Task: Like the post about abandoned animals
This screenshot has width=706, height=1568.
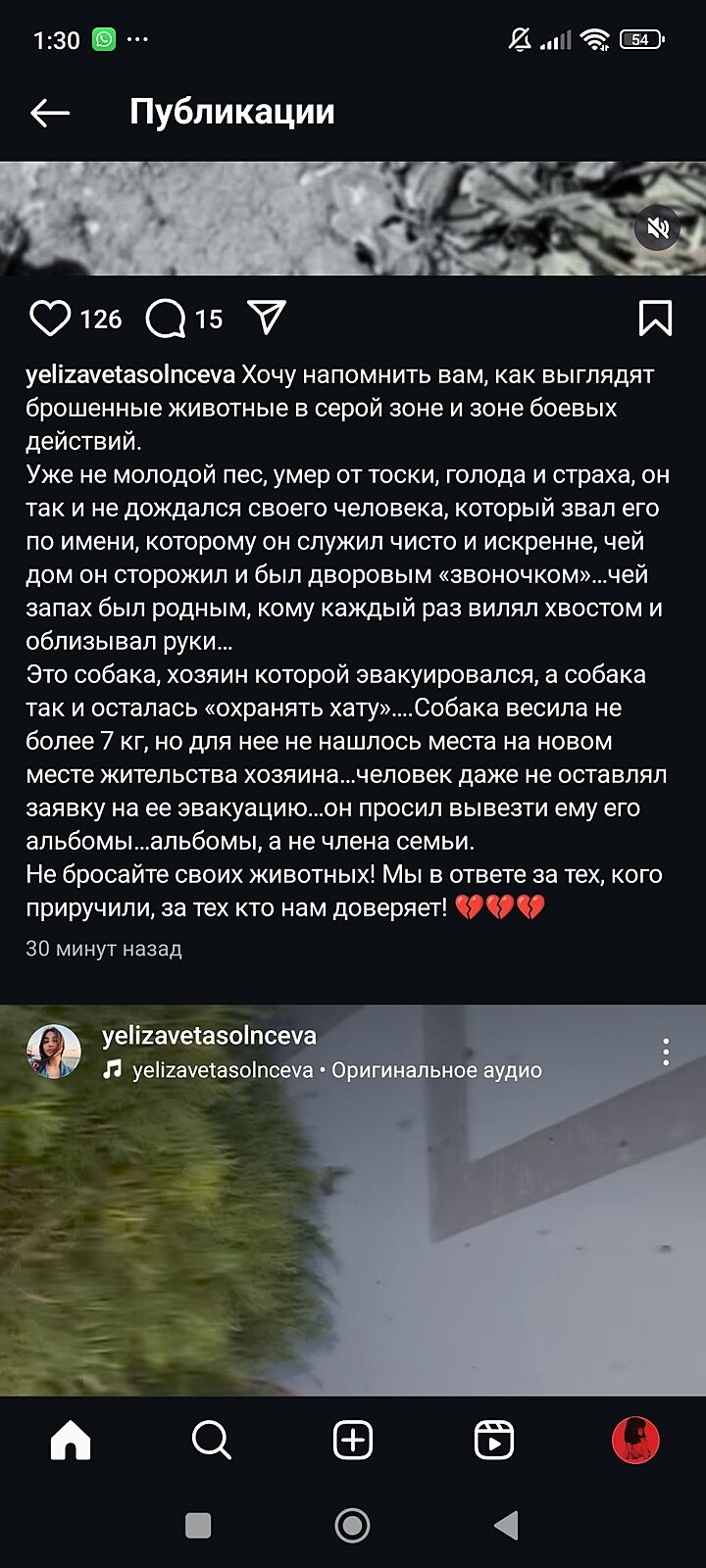Action: click(x=50, y=318)
